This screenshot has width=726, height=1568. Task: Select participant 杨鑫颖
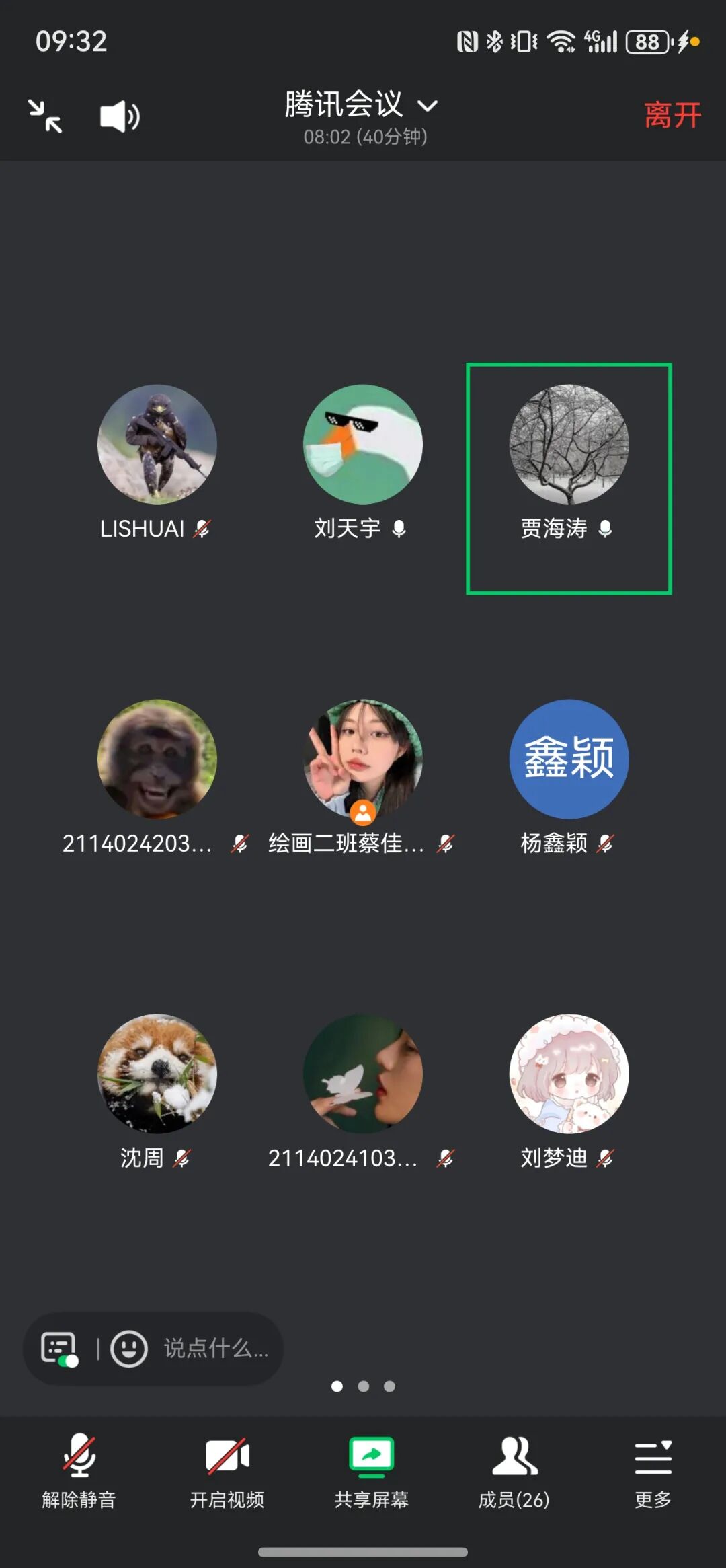pyautogui.click(x=569, y=759)
